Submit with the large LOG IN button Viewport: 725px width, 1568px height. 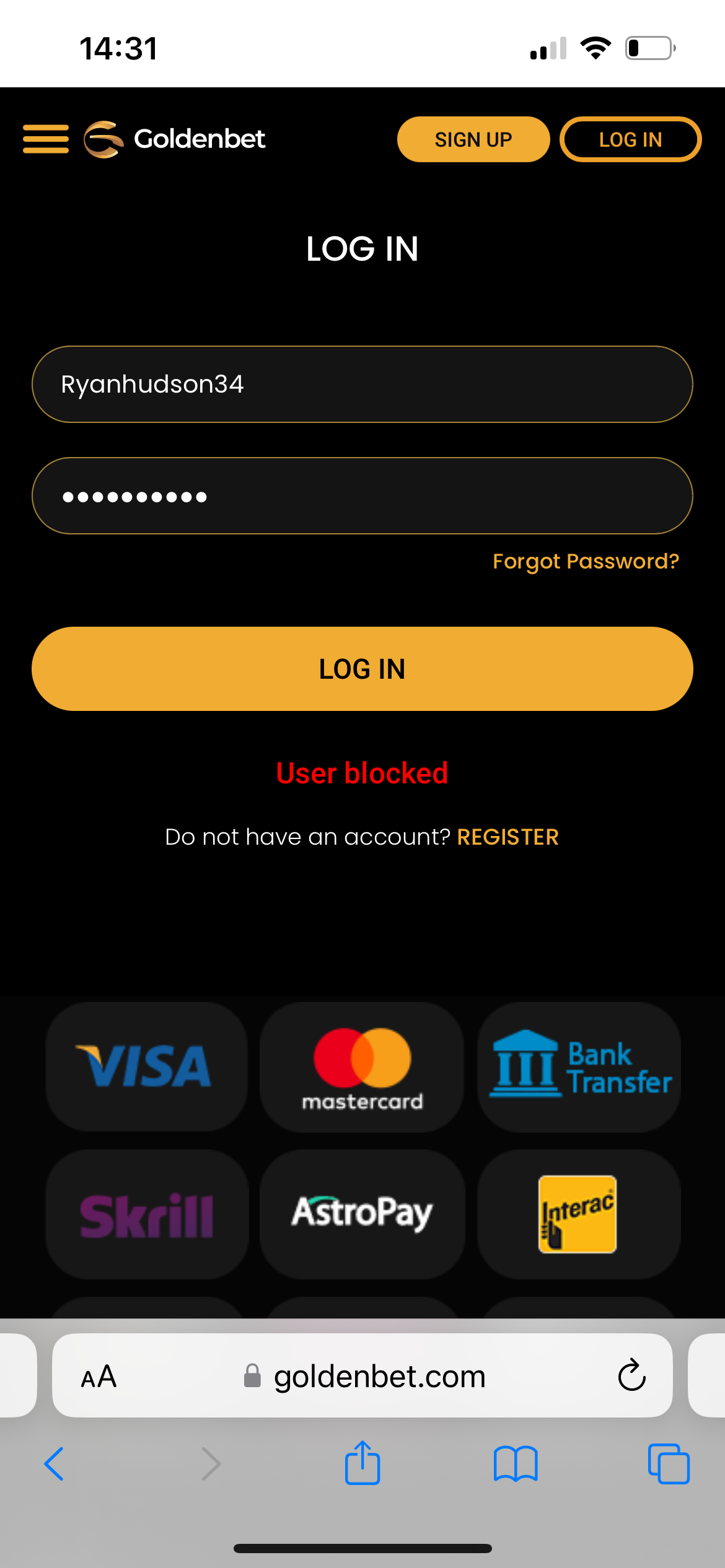pyautogui.click(x=362, y=669)
